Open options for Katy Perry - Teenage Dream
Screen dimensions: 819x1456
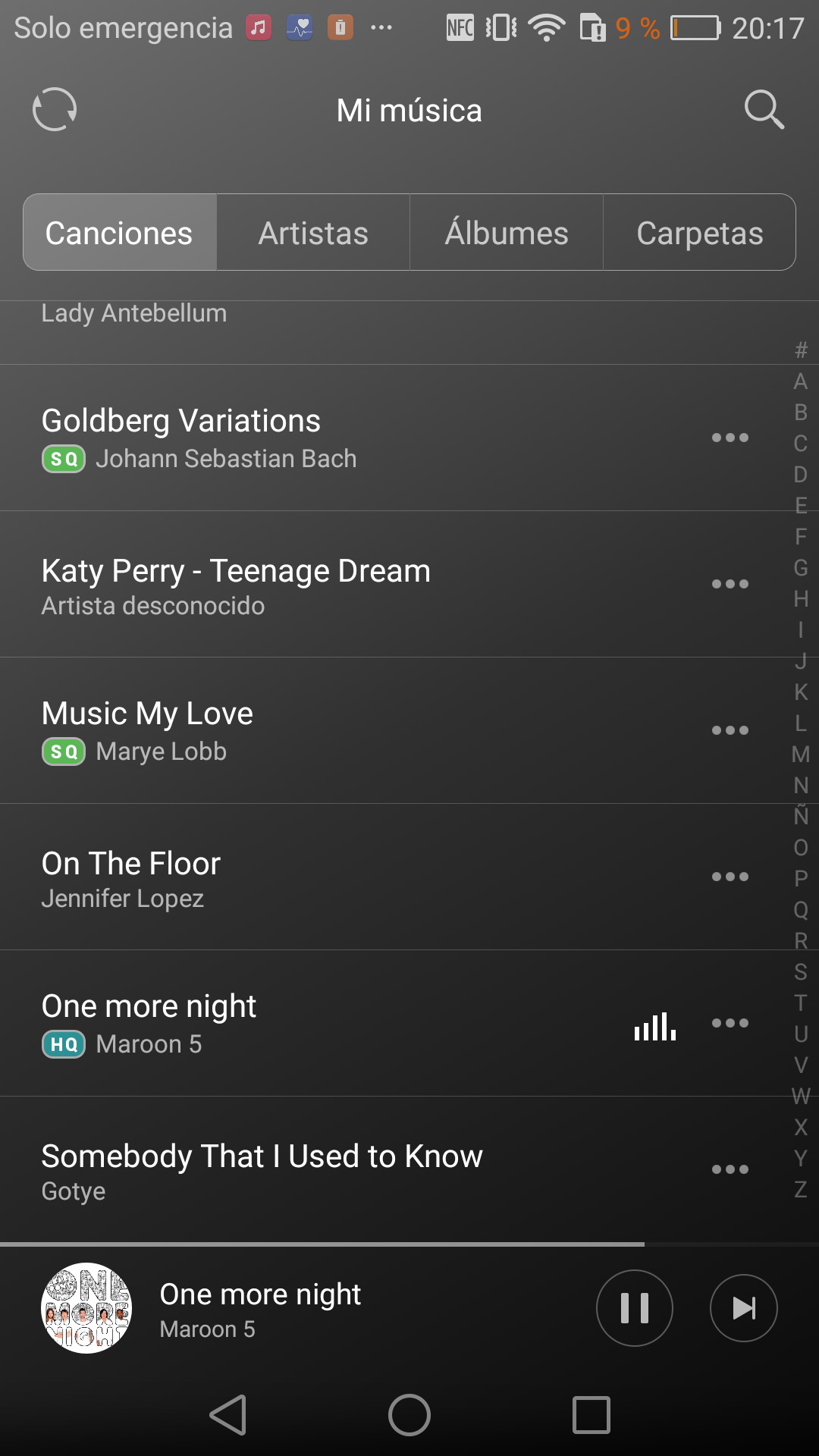point(730,584)
